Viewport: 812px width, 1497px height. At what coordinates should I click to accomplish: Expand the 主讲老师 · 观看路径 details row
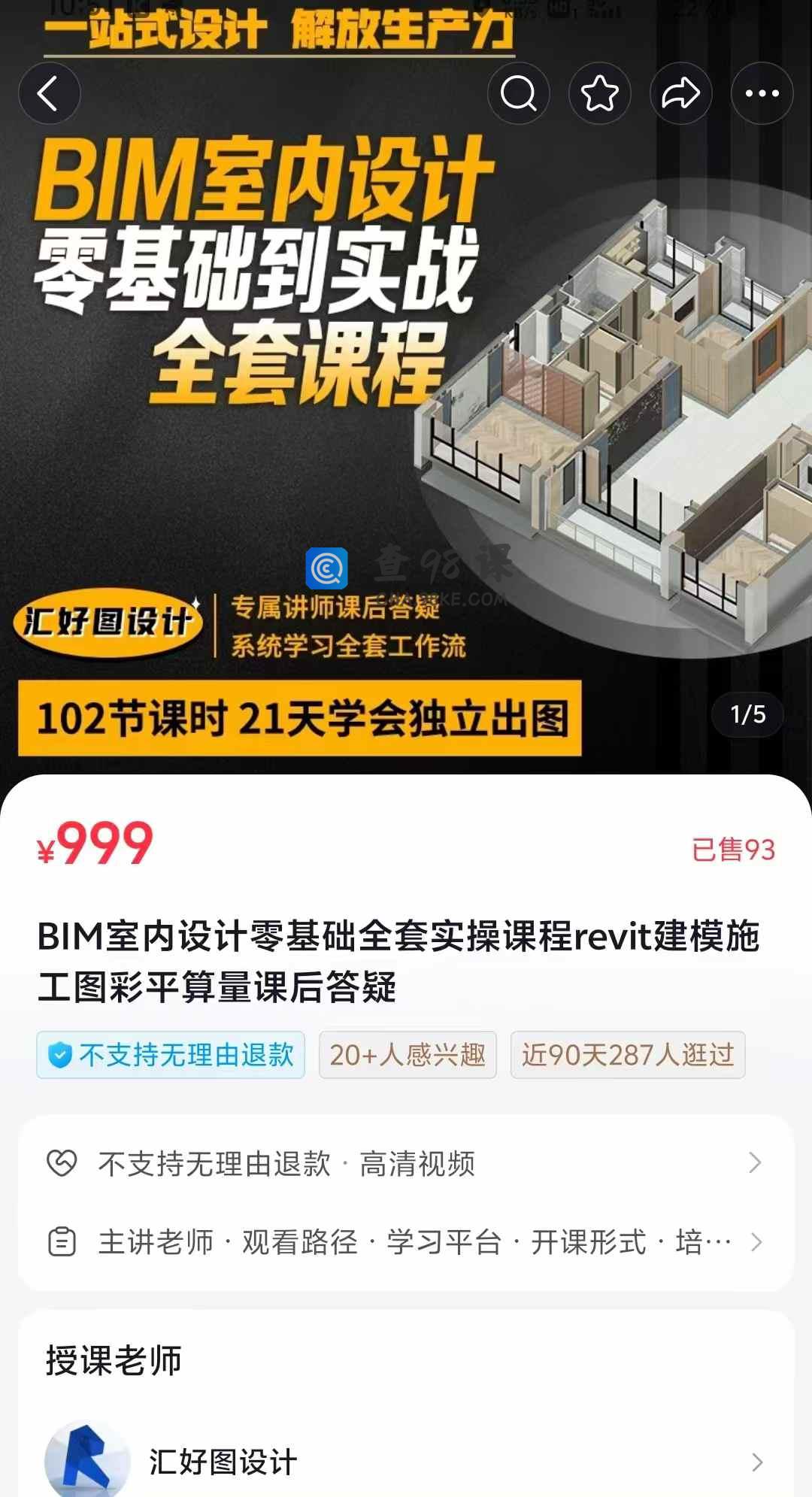coord(406,1242)
